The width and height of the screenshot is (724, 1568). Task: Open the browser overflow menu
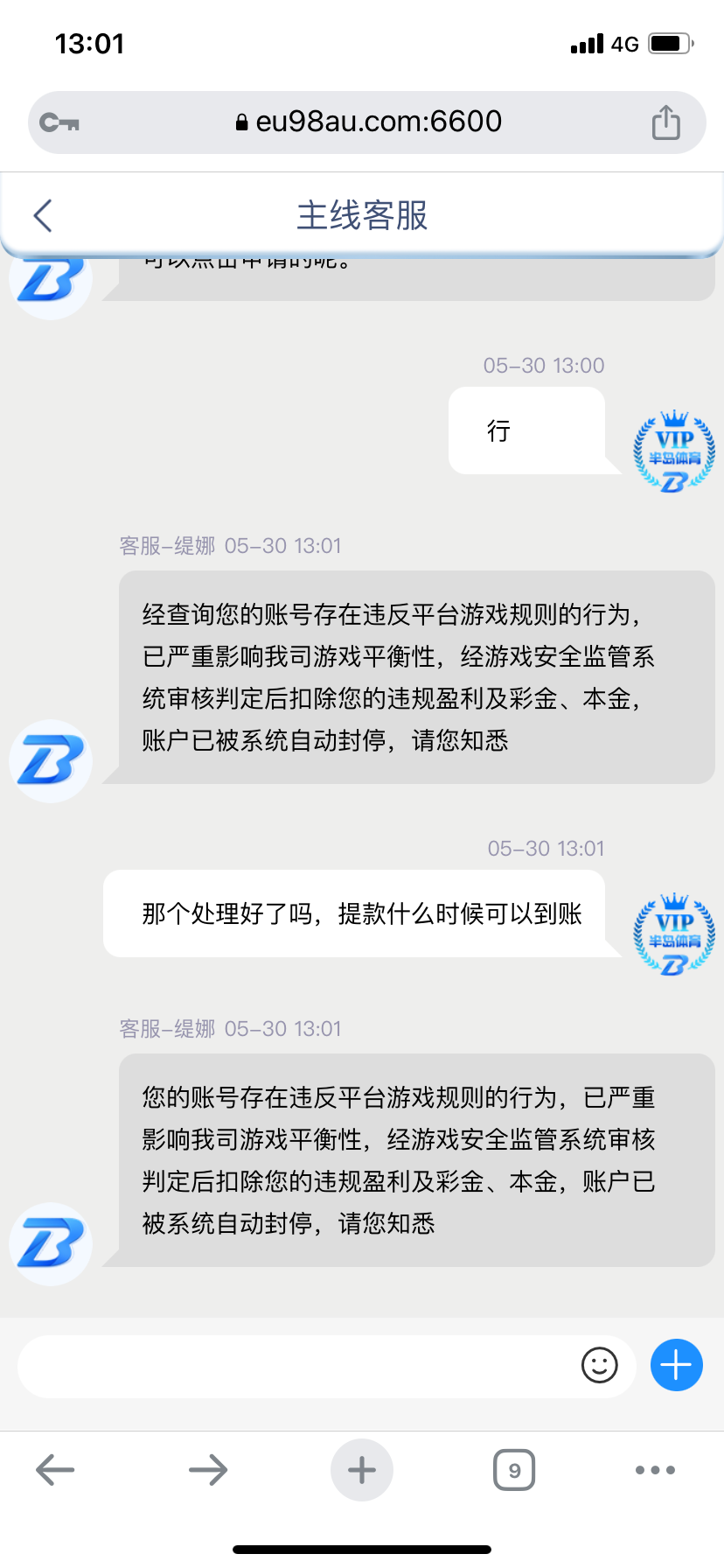pyautogui.click(x=655, y=1470)
